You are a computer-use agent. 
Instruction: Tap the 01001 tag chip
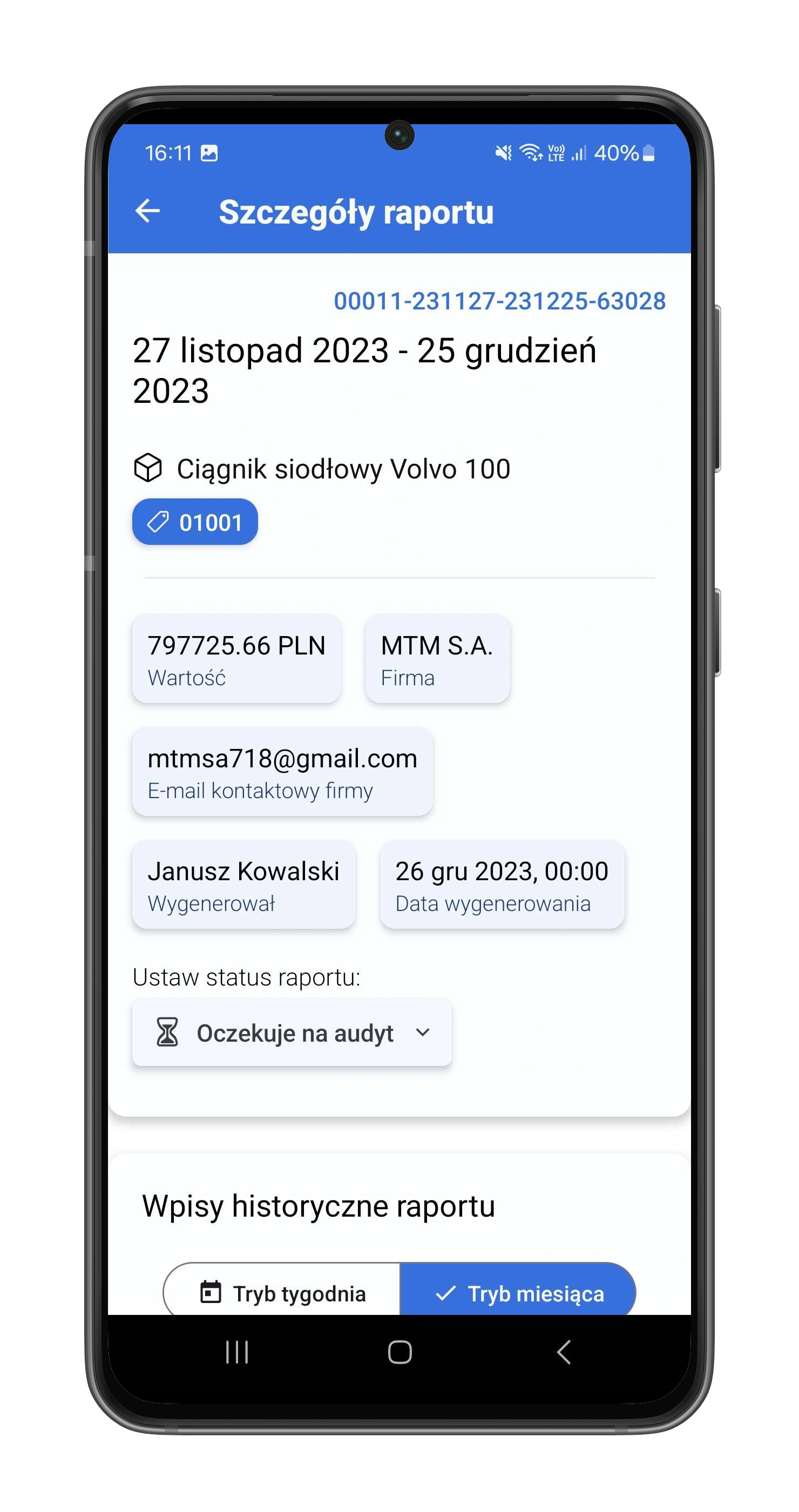coord(195,522)
